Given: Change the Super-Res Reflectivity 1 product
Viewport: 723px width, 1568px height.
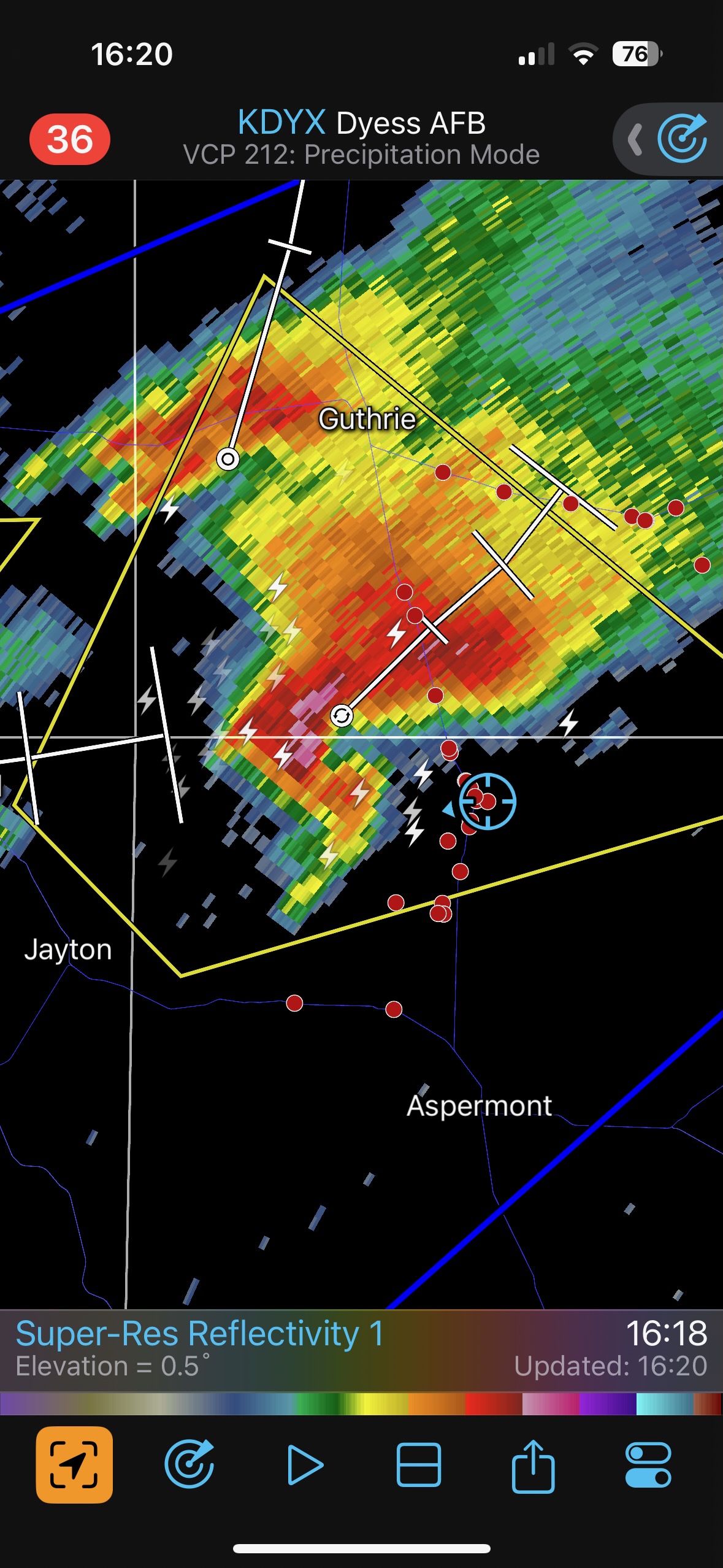Looking at the screenshot, I should click(199, 1334).
